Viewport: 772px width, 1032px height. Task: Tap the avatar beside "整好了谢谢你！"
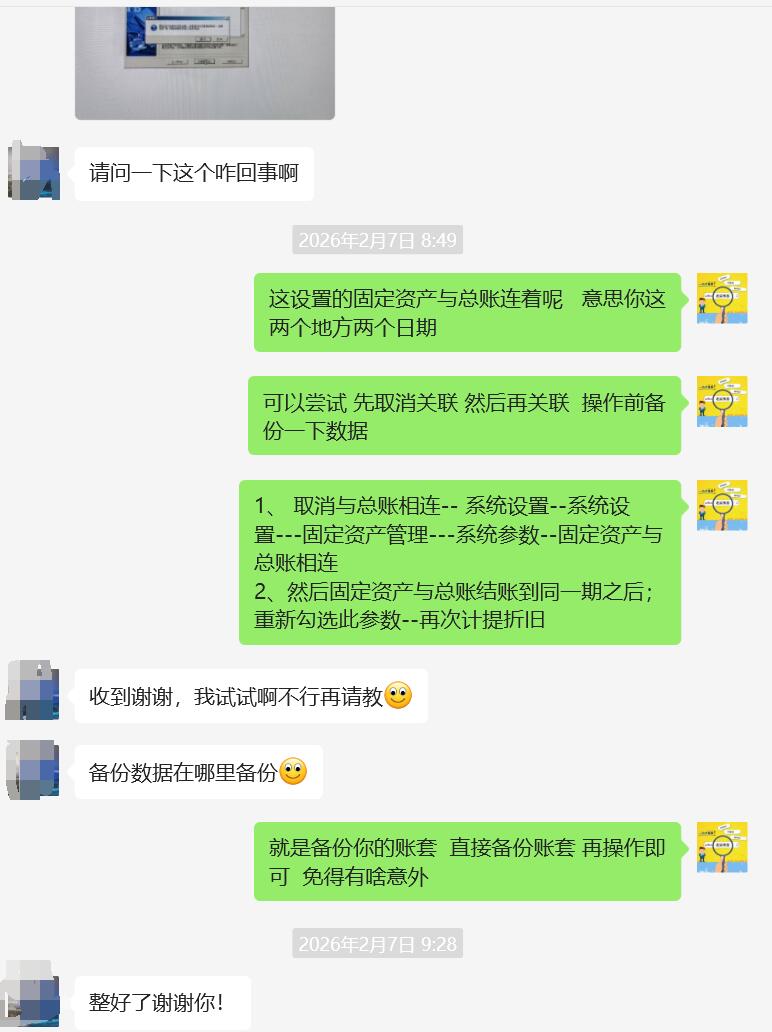click(33, 993)
